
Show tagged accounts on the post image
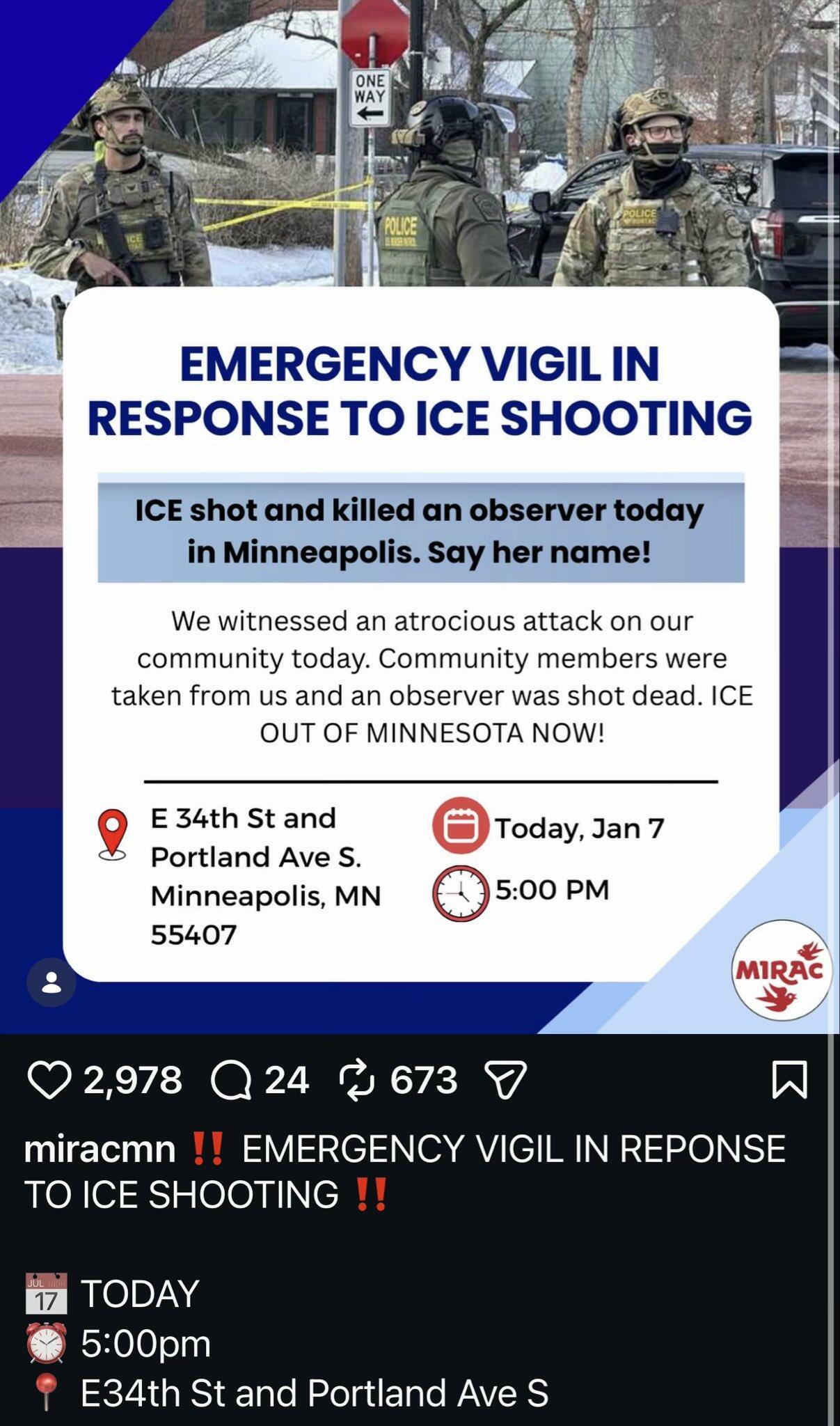[x=51, y=982]
